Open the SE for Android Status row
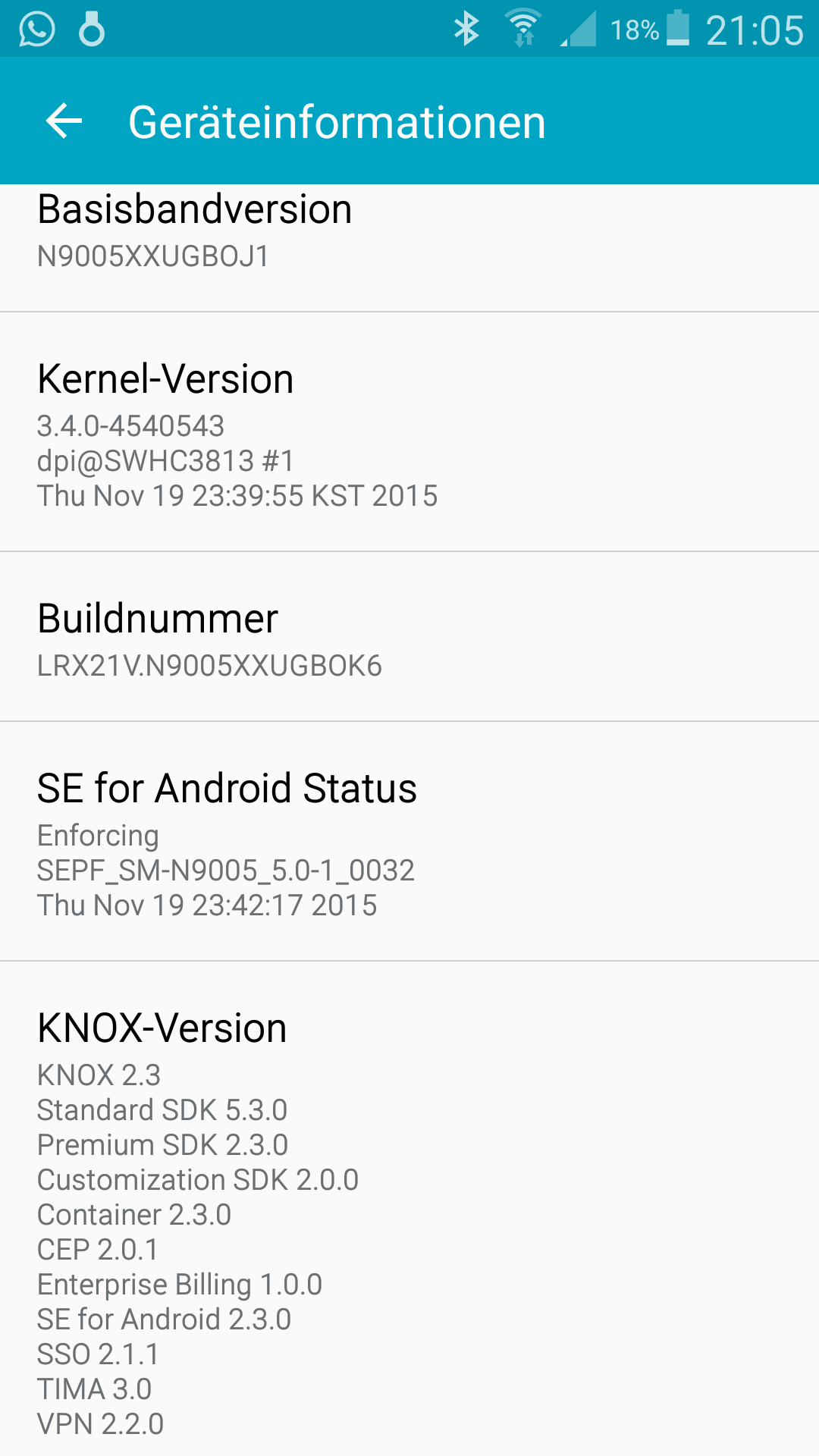Screen dimensions: 819x1456 pos(409,842)
